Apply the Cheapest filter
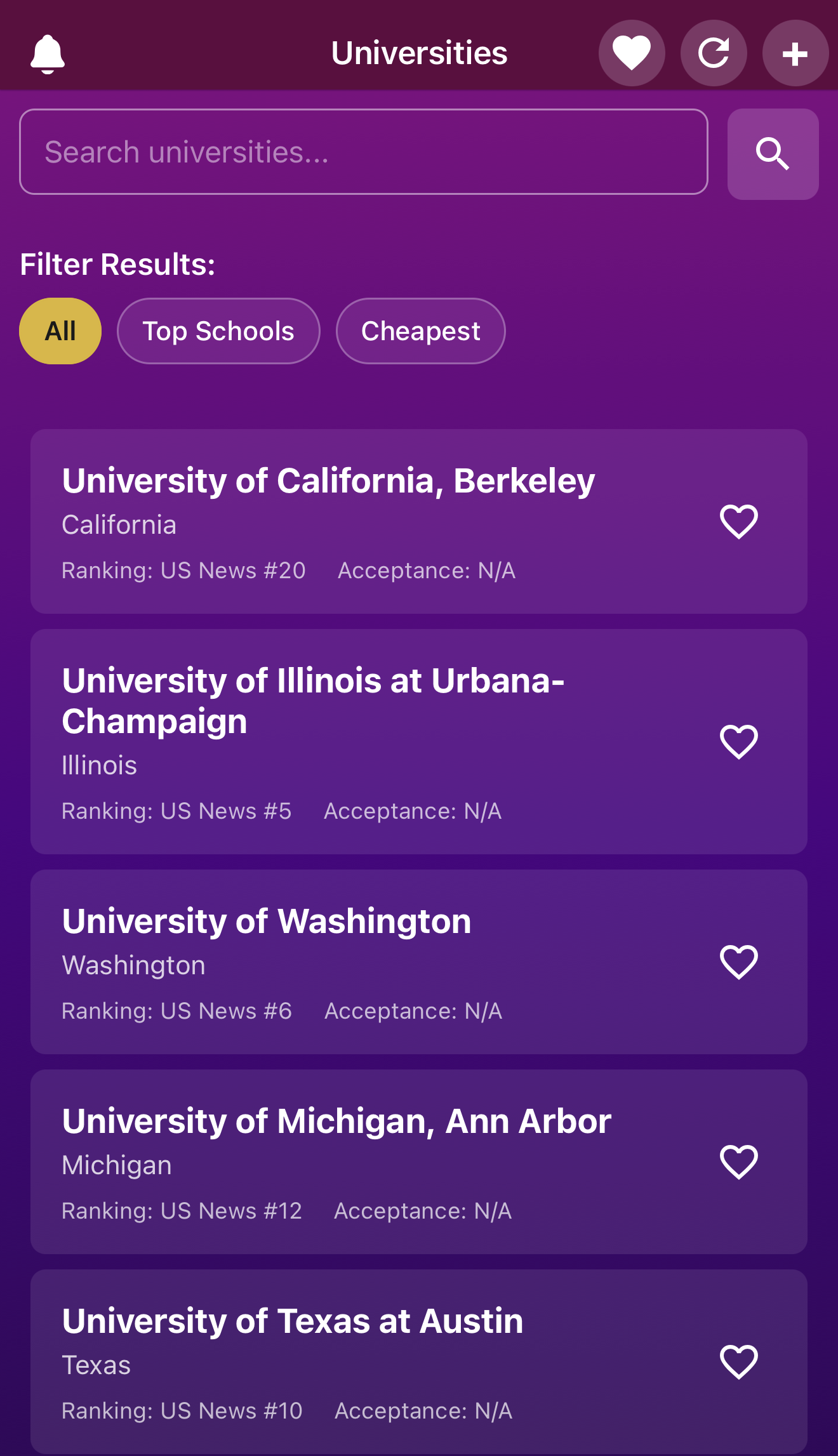Image resolution: width=838 pixels, height=1456 pixels. pos(420,331)
